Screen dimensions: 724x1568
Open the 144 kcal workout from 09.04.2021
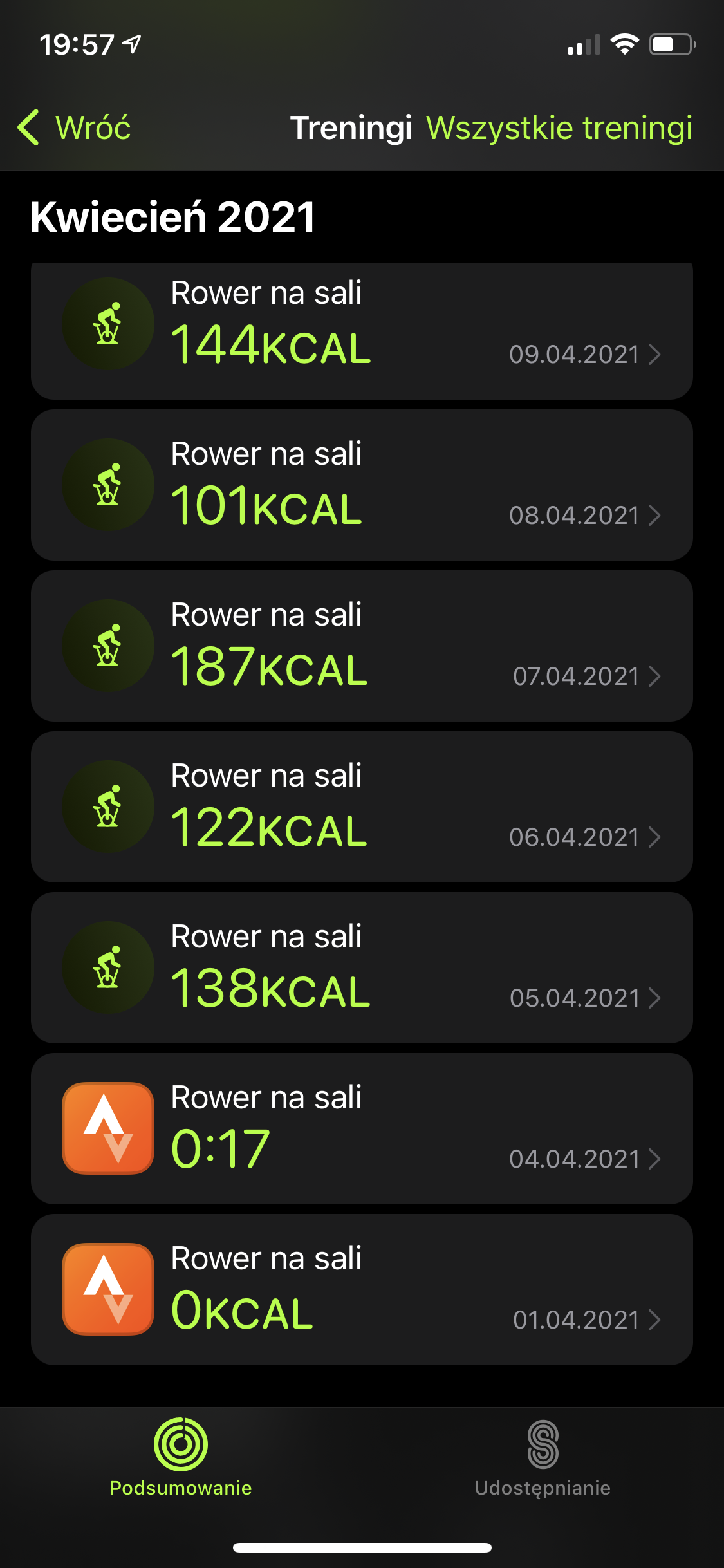point(362,330)
